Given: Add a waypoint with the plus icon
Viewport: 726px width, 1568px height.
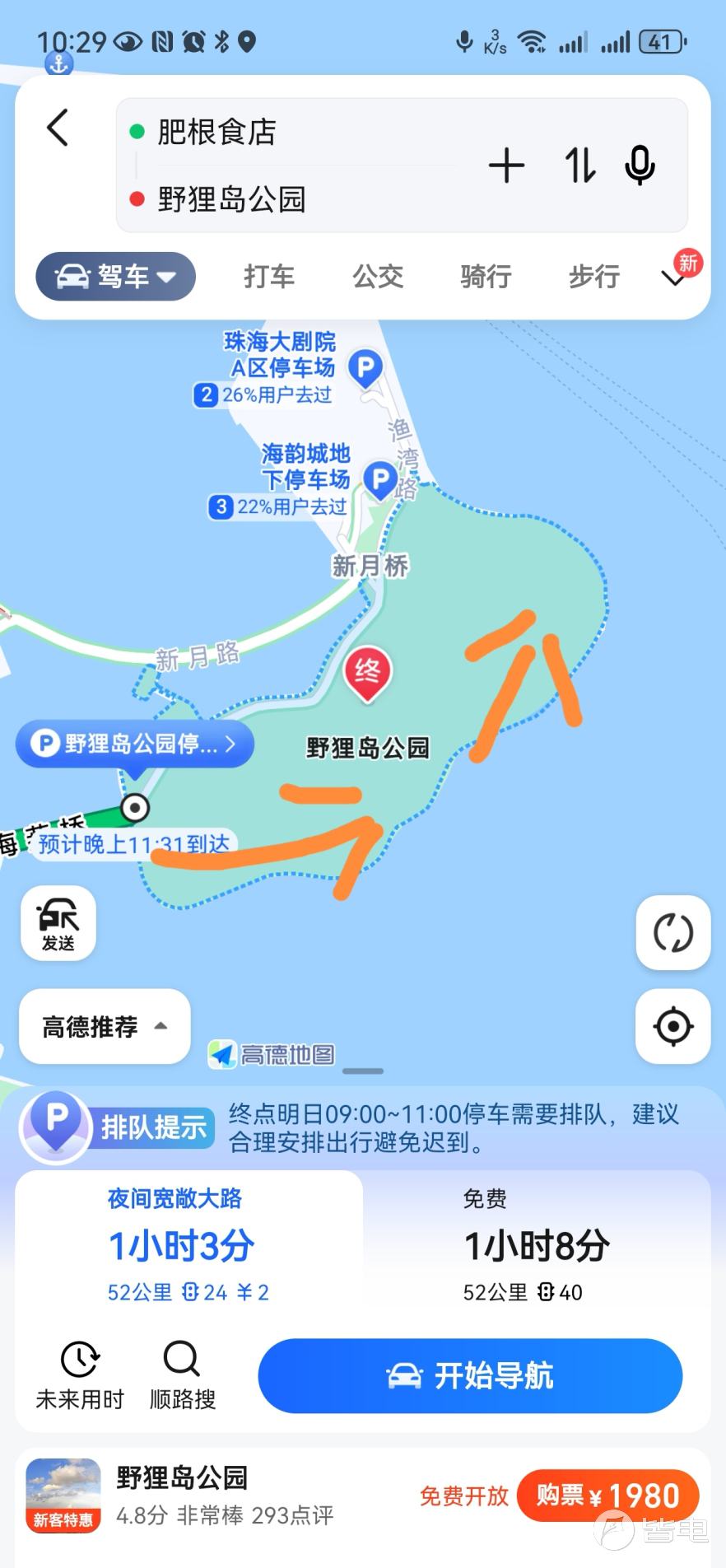Looking at the screenshot, I should click(506, 166).
